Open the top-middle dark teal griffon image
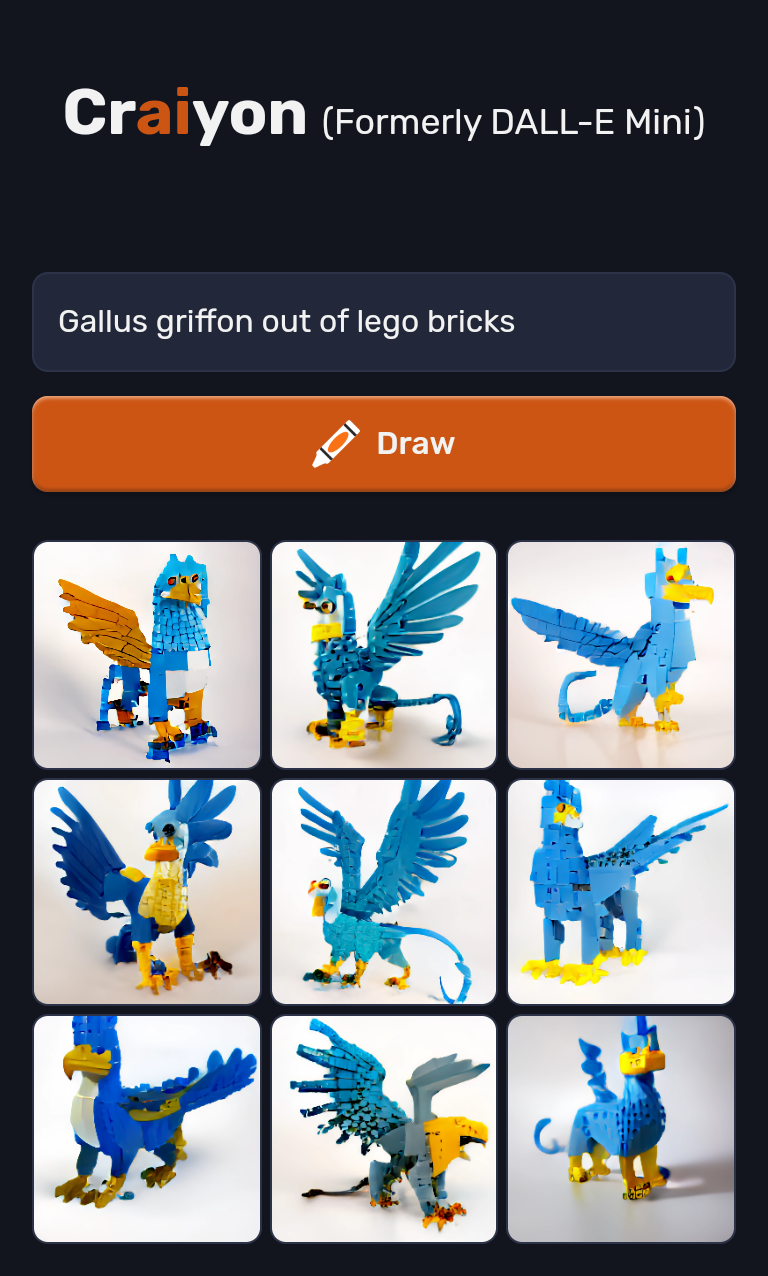Image resolution: width=768 pixels, height=1276 pixels. [384, 655]
